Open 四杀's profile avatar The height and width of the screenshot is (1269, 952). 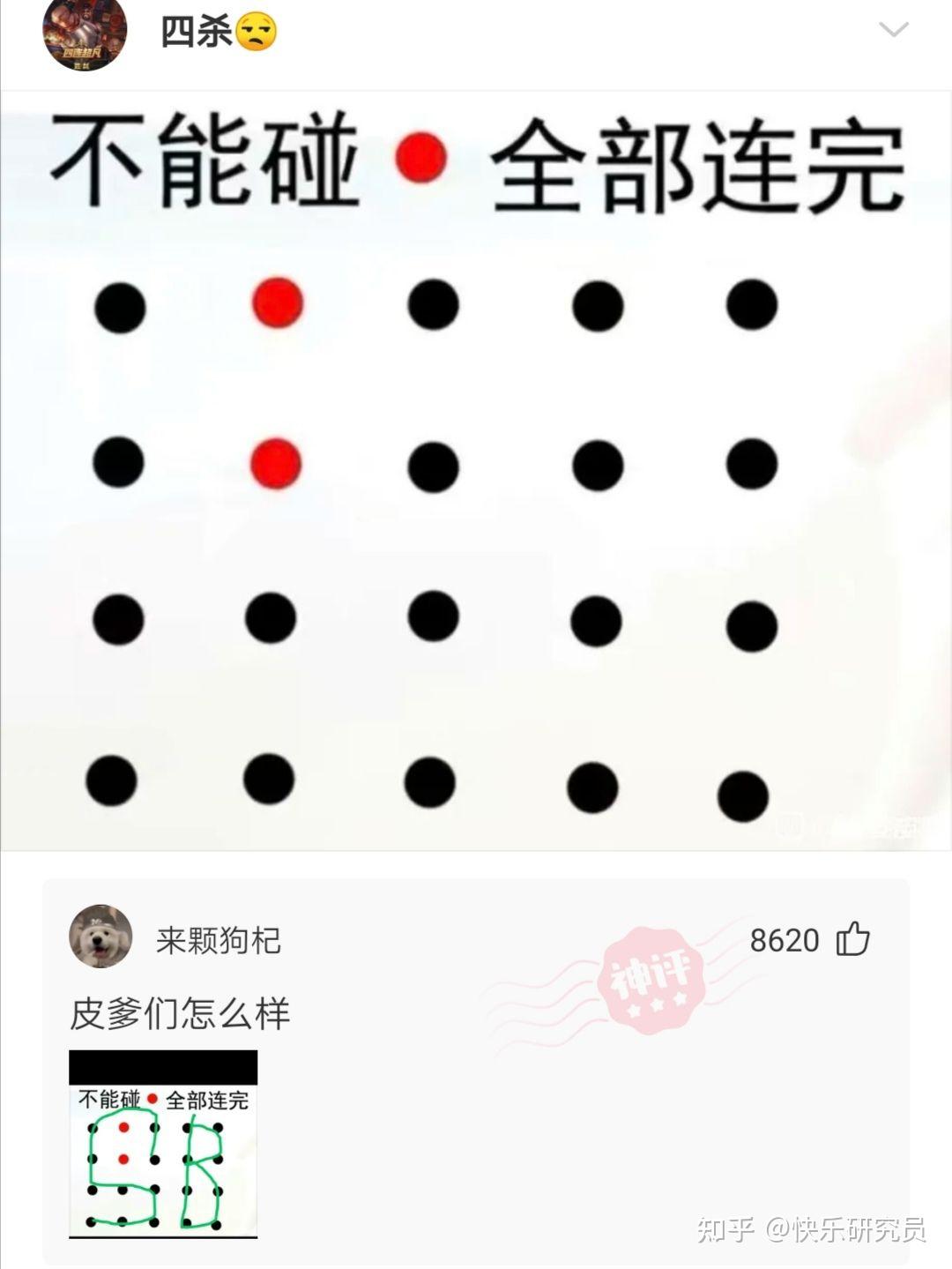click(x=85, y=32)
